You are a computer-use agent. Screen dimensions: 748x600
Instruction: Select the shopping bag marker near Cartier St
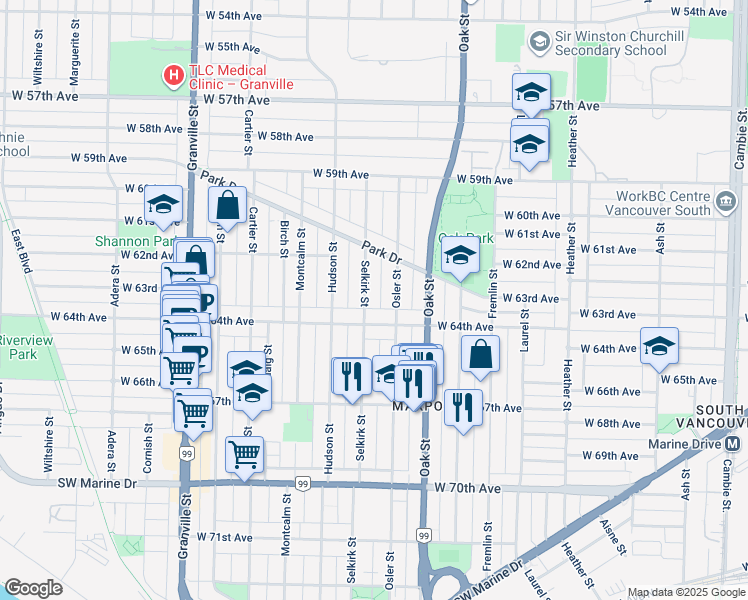pyautogui.click(x=228, y=205)
